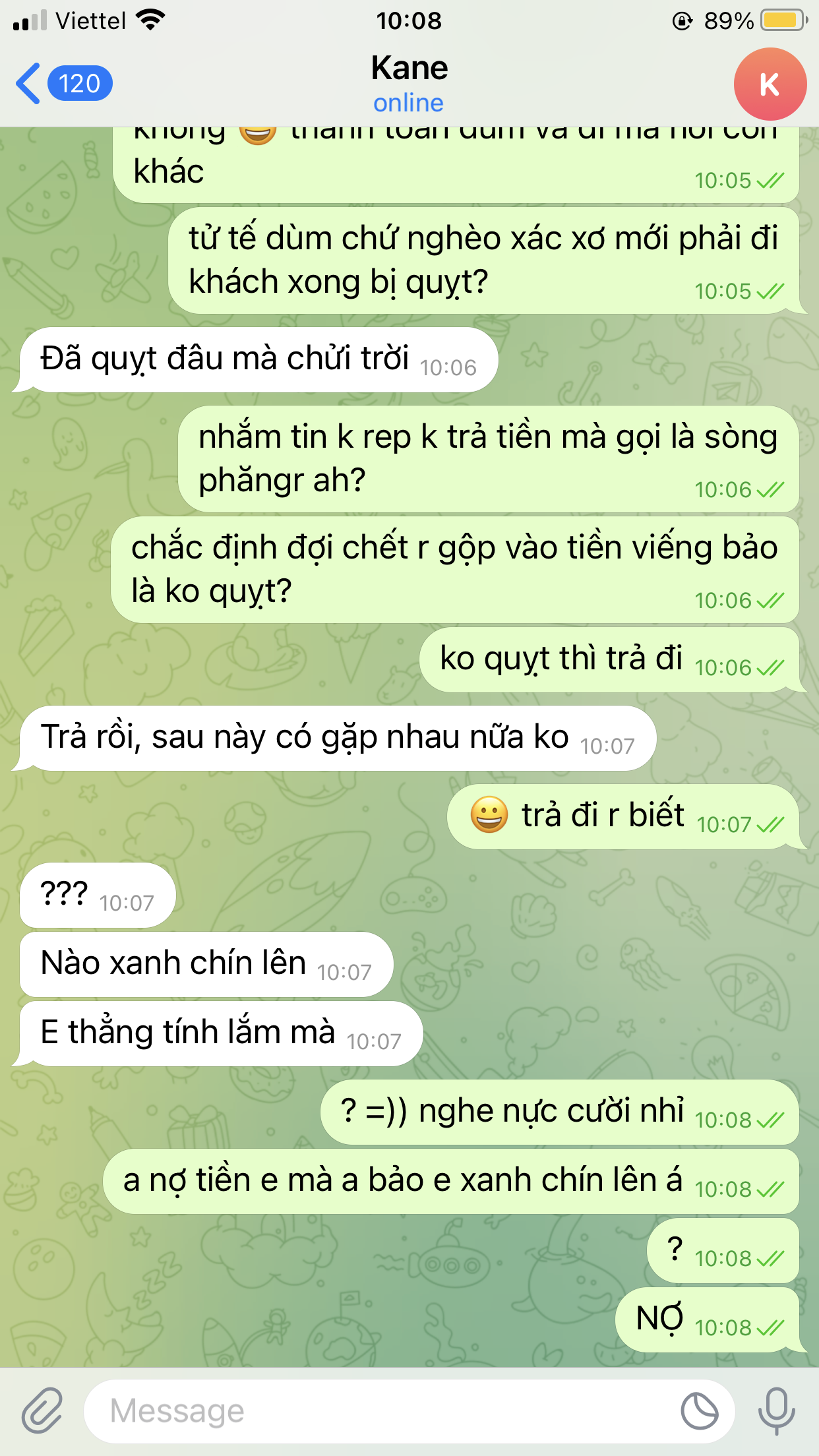Tap the microphone voice message button
Image resolution: width=819 pixels, height=1456 pixels.
tap(776, 1410)
